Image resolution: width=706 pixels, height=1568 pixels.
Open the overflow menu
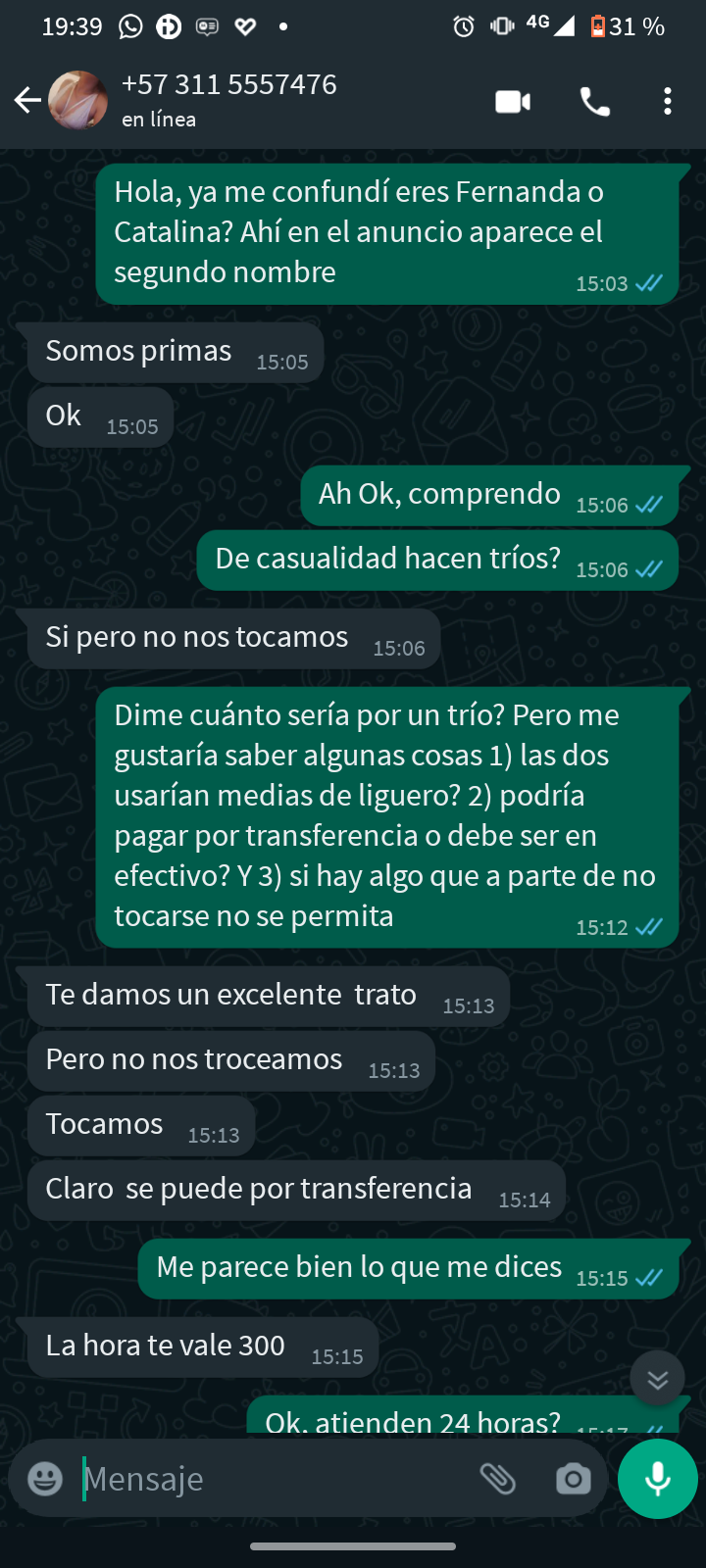pos(667,101)
